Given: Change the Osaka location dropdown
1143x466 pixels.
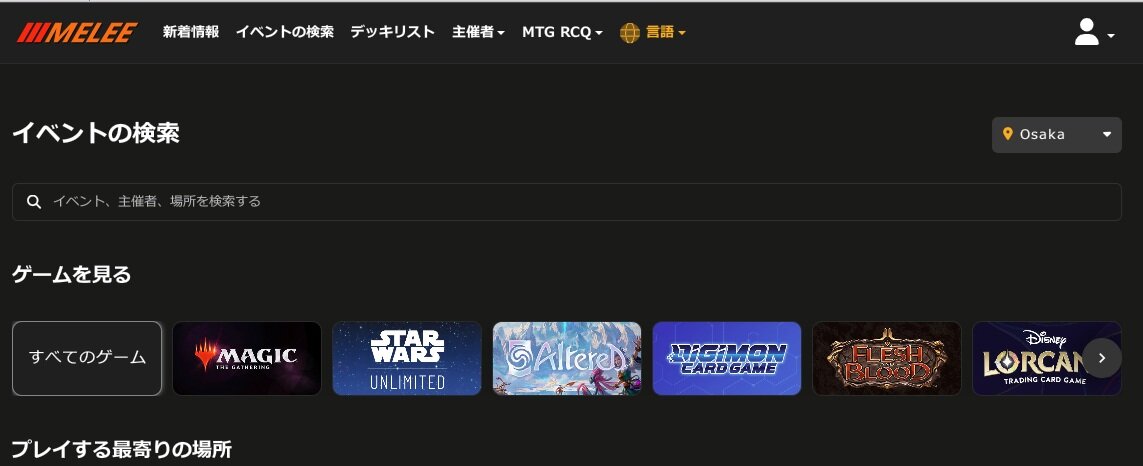Looking at the screenshot, I should pos(1056,135).
